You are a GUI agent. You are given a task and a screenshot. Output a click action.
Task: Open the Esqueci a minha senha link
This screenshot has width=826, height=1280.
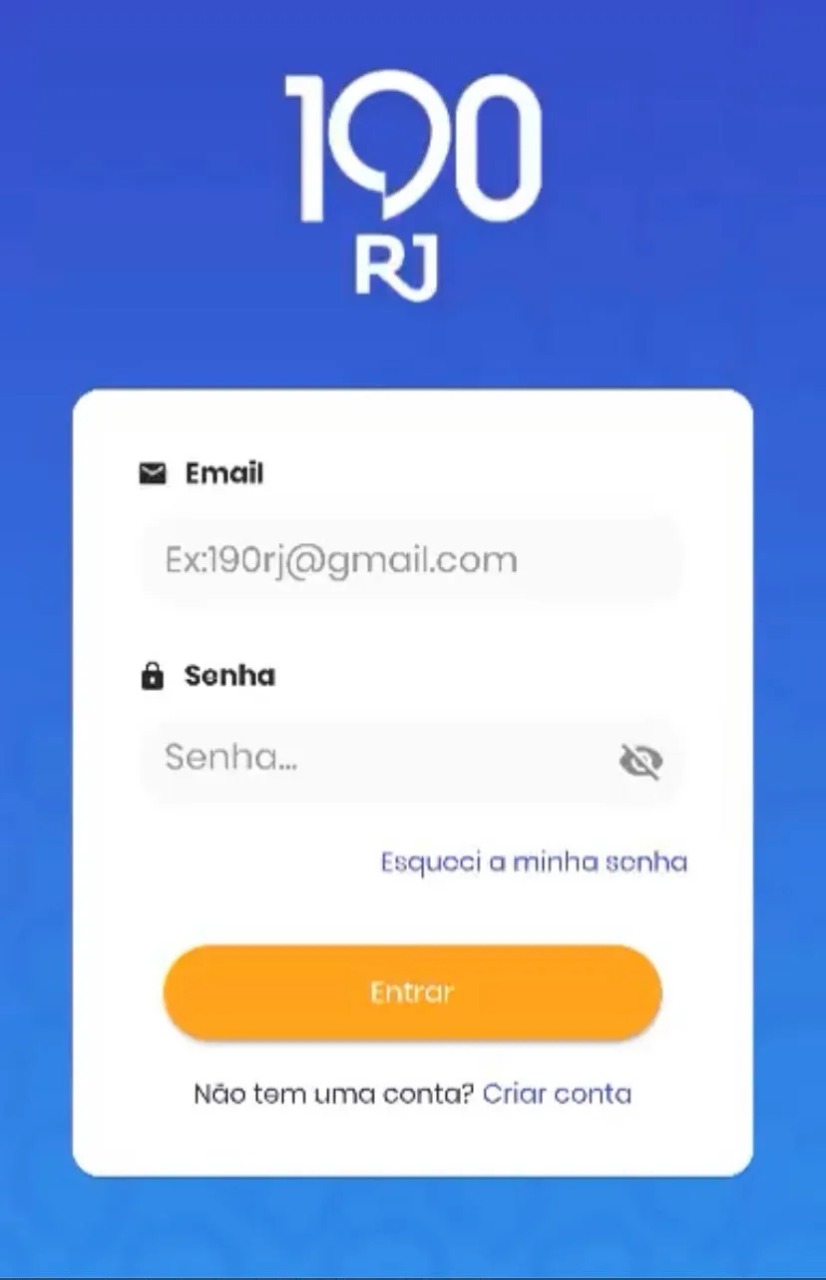click(x=533, y=862)
